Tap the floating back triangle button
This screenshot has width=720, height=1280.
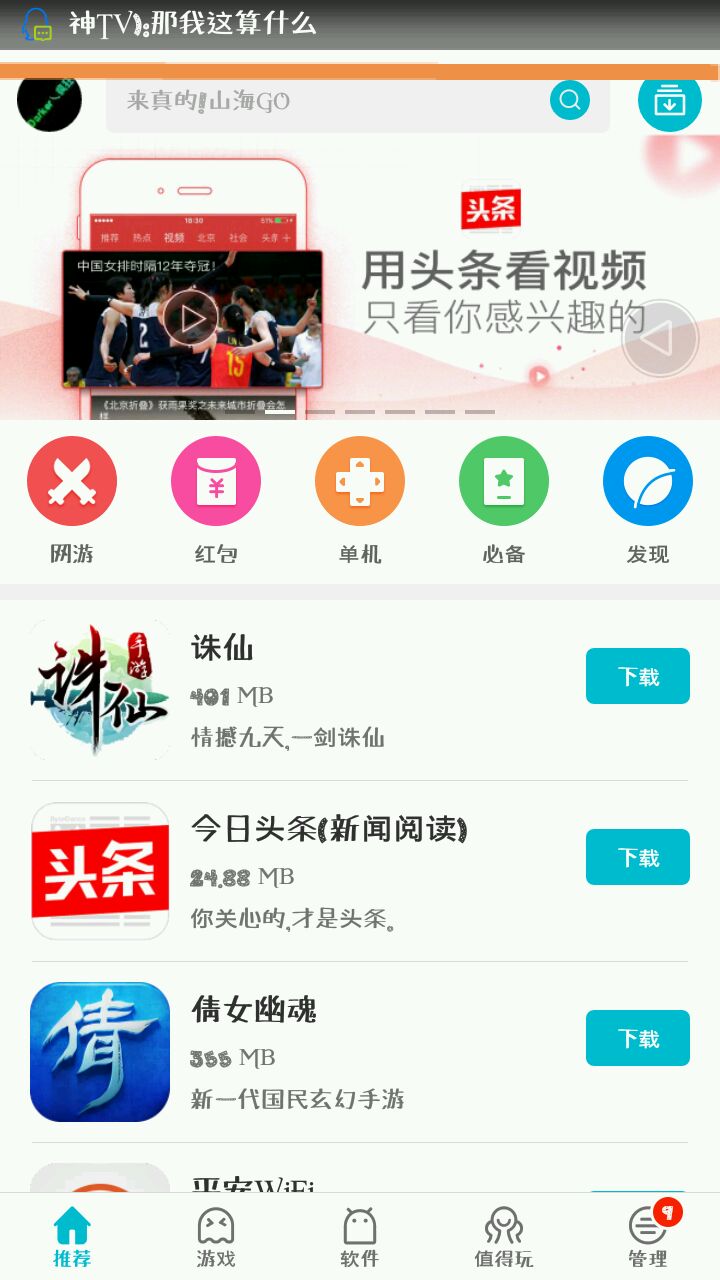click(x=659, y=339)
